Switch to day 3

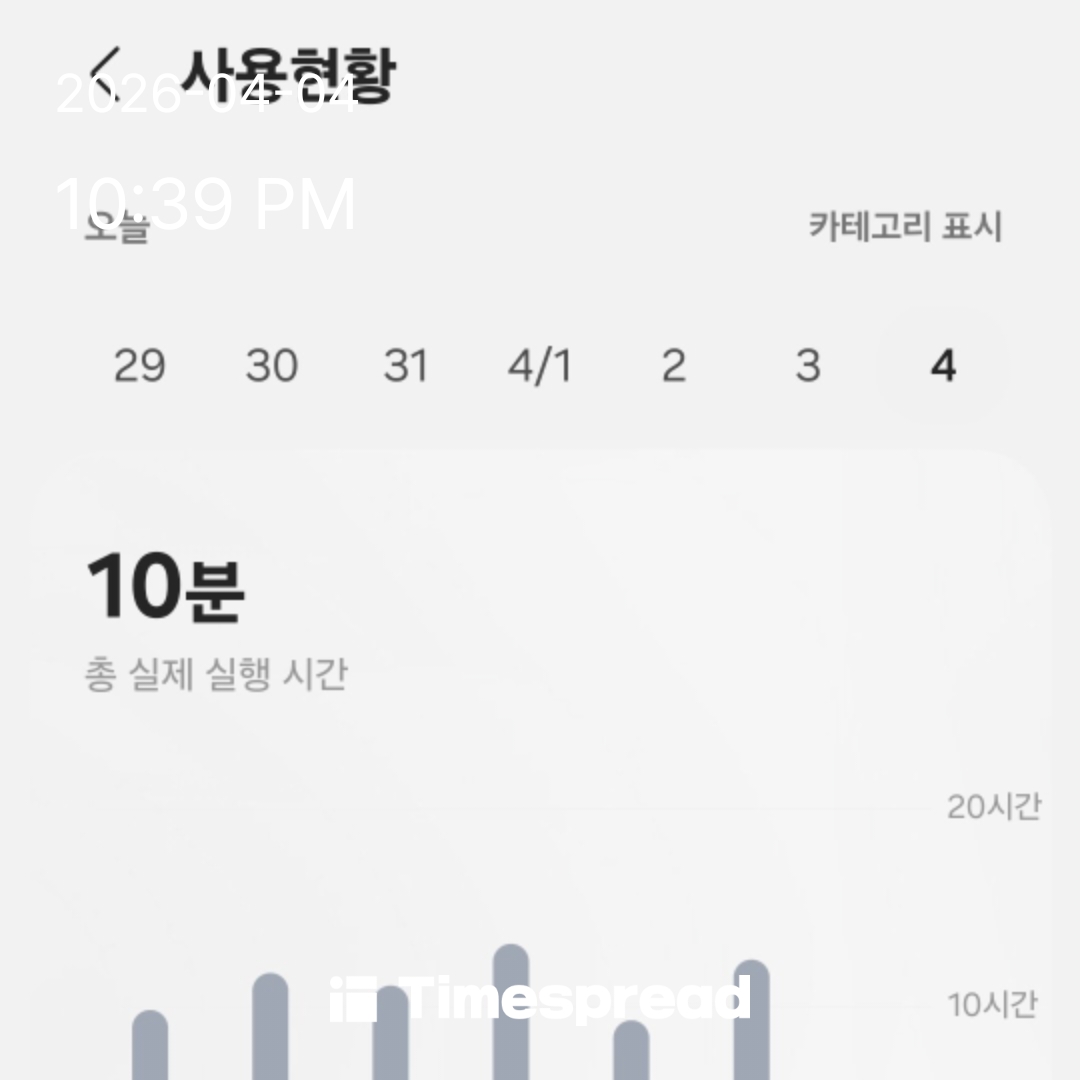click(x=808, y=366)
